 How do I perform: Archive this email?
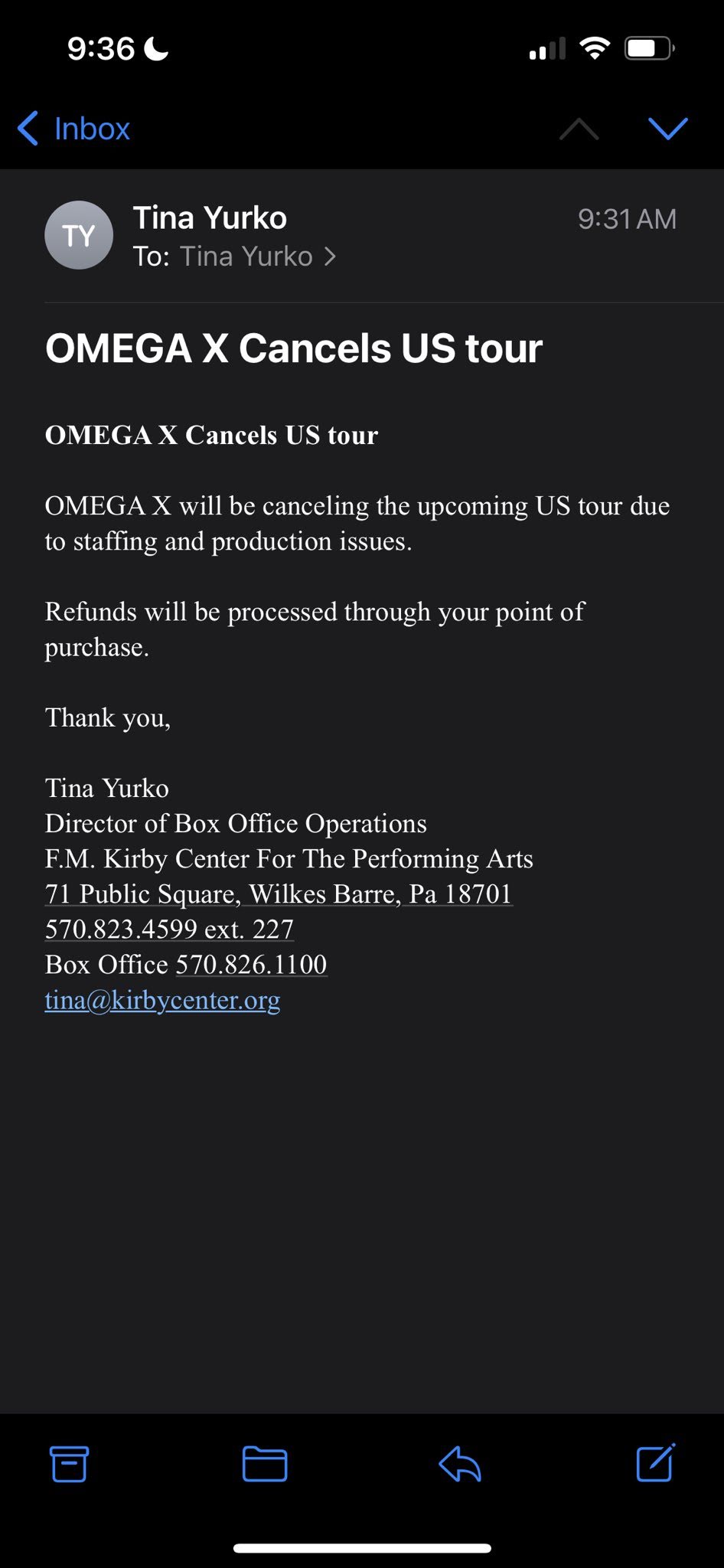click(x=69, y=1464)
